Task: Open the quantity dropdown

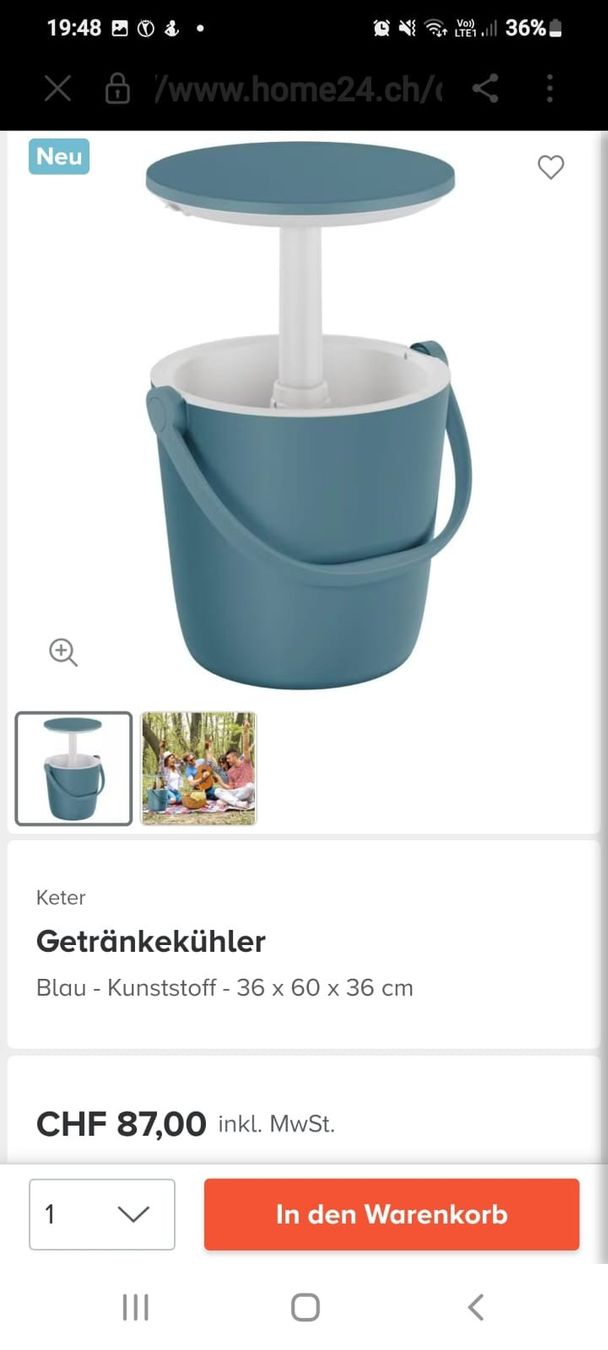Action: point(102,1214)
